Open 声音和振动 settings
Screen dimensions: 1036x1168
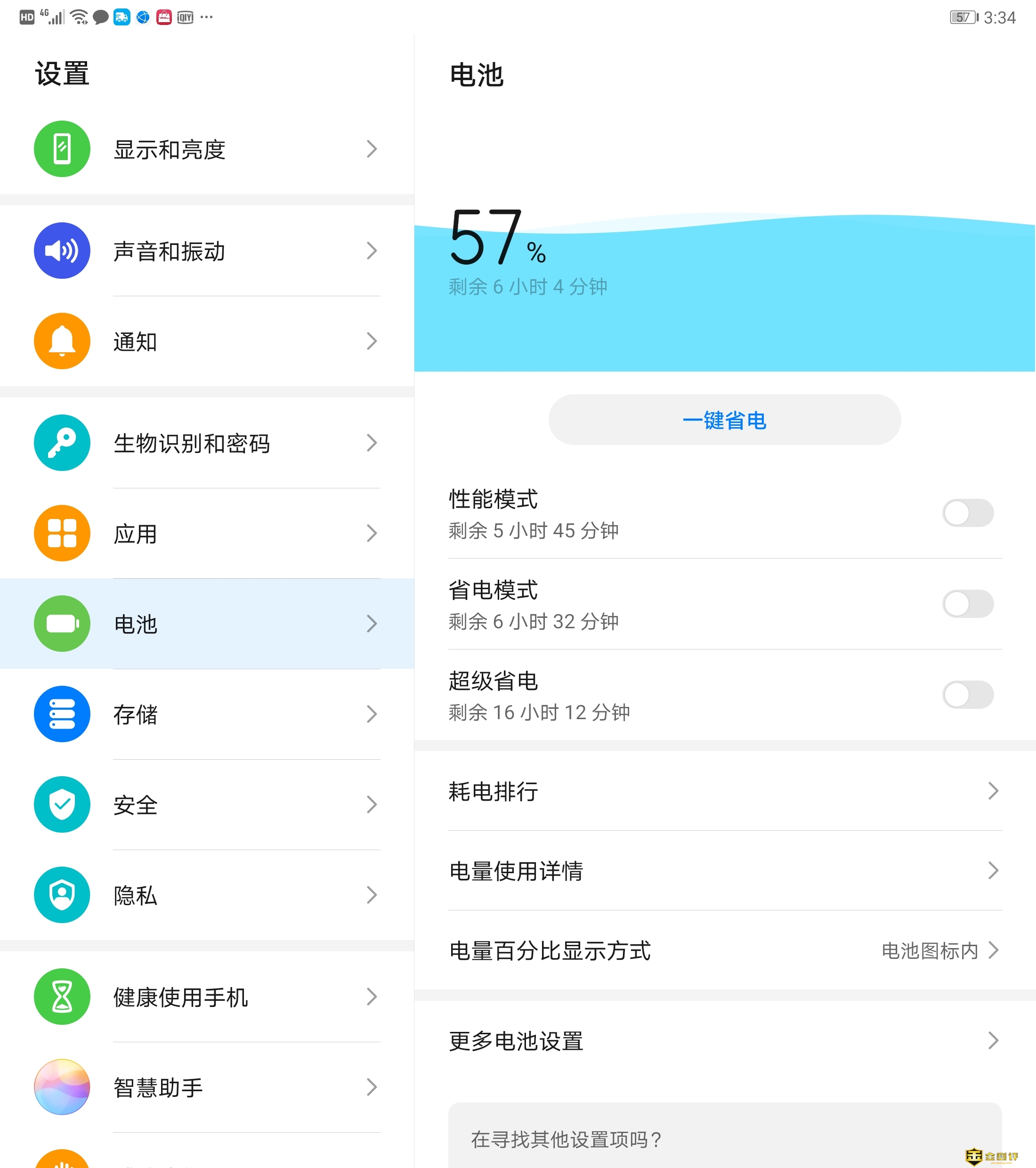[x=206, y=251]
